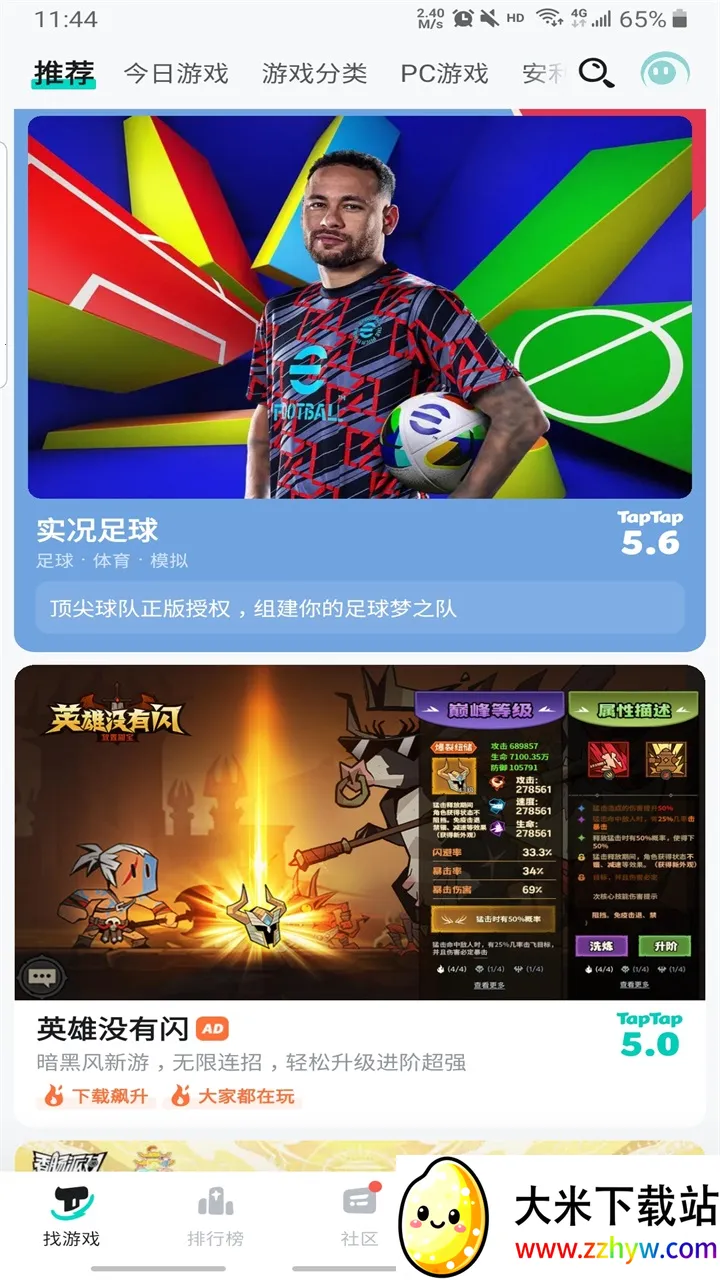720x1280 pixels.
Task: Switch to the 今日游戏 tab
Action: coord(176,73)
